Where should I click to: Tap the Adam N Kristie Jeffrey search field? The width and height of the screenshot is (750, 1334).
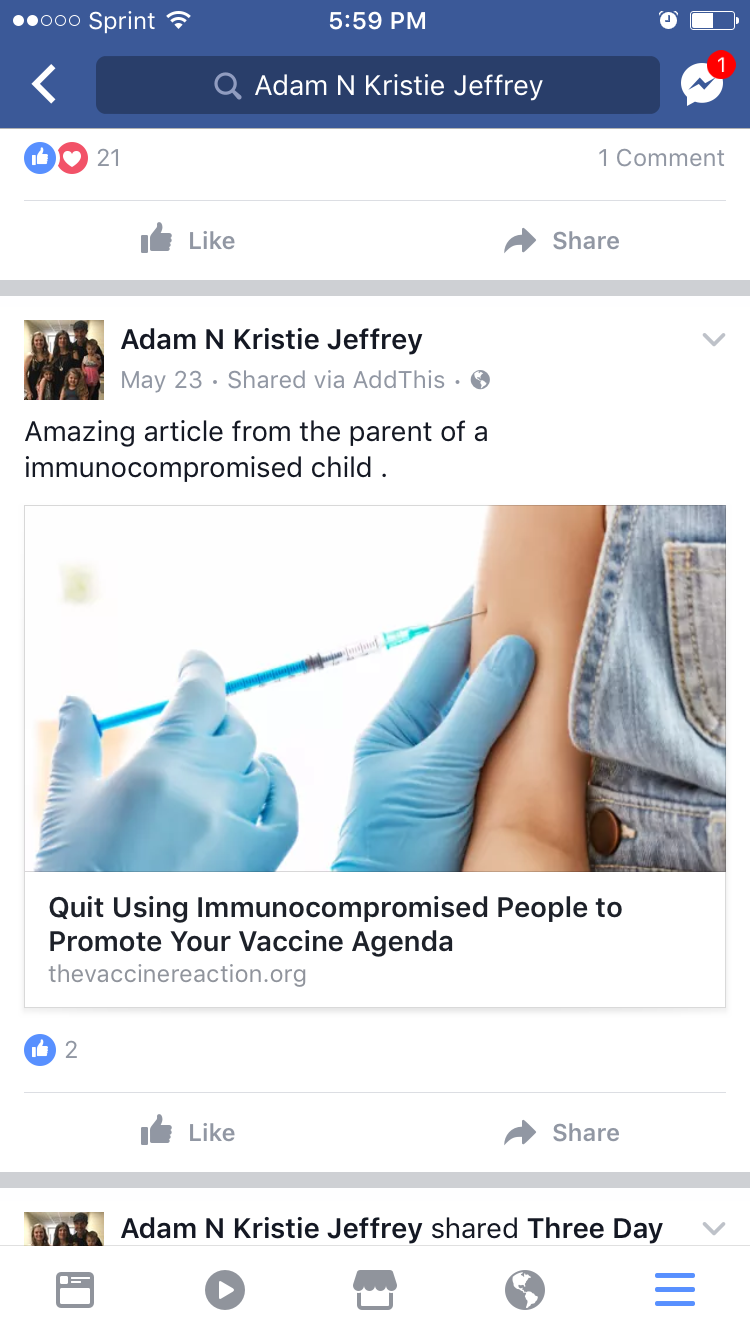coord(378,85)
